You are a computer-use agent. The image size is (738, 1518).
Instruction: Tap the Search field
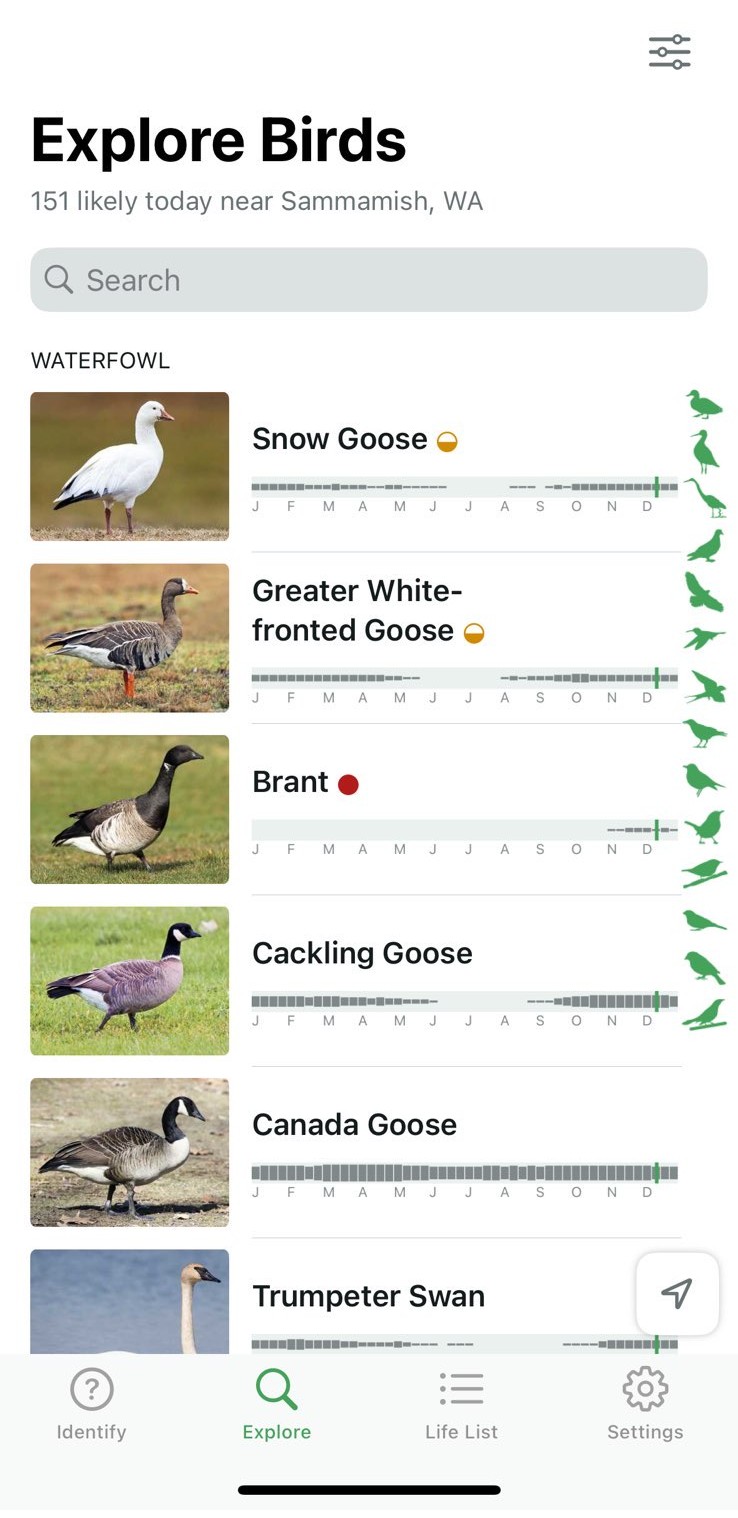pyautogui.click(x=368, y=280)
